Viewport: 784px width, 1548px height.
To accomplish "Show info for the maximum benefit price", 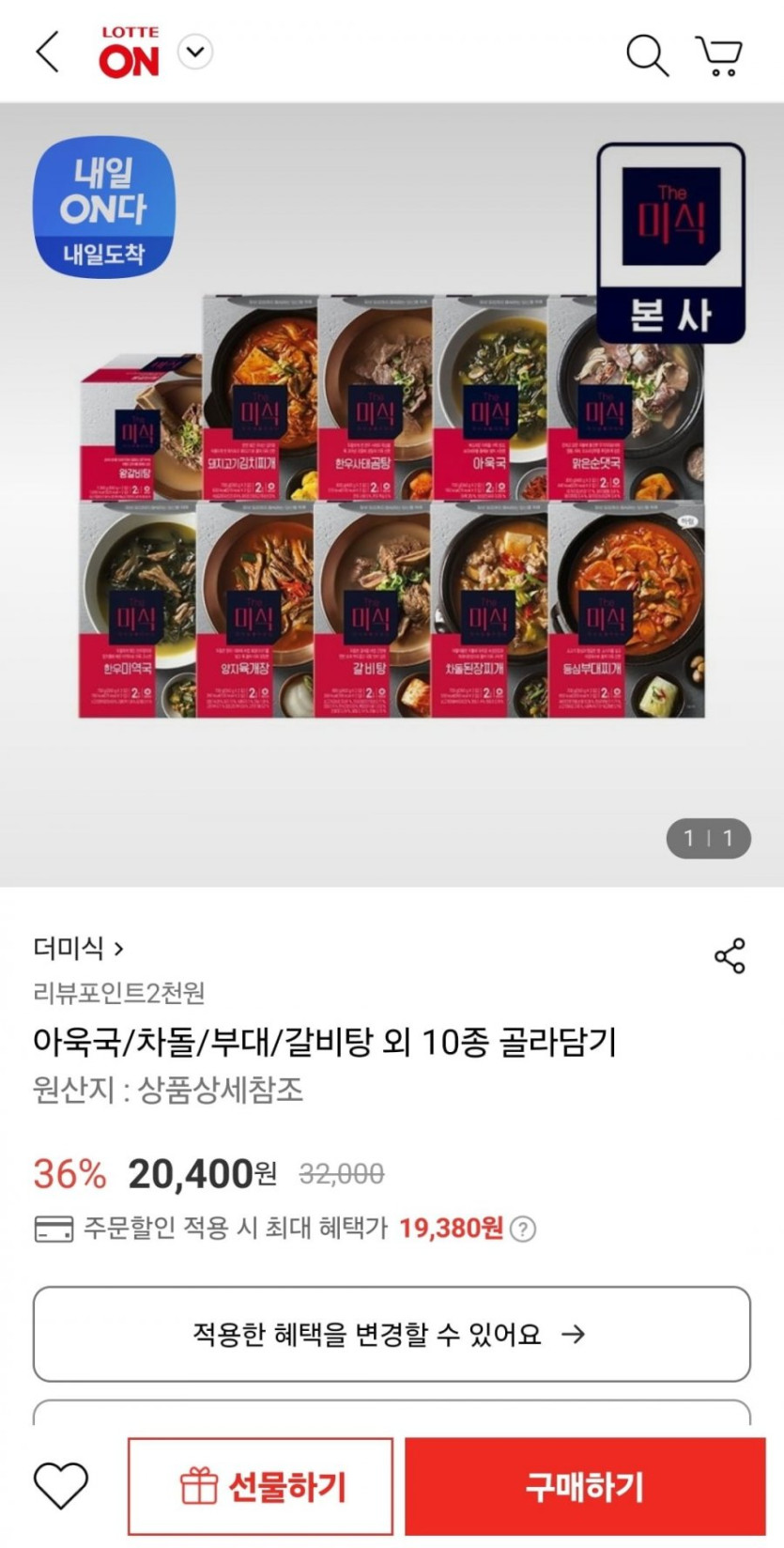I will pyautogui.click(x=523, y=1229).
